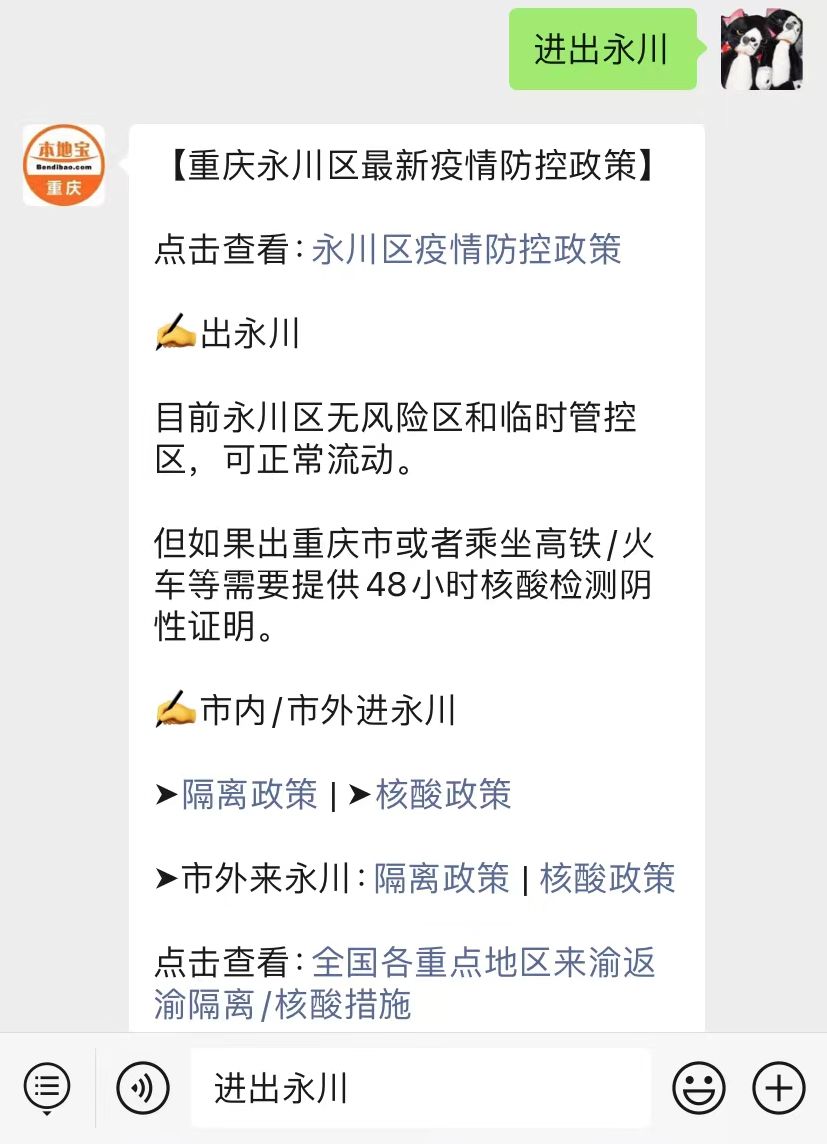Screen dimensions: 827x1144
Task: Open the emoji picker
Action: click(x=698, y=1087)
